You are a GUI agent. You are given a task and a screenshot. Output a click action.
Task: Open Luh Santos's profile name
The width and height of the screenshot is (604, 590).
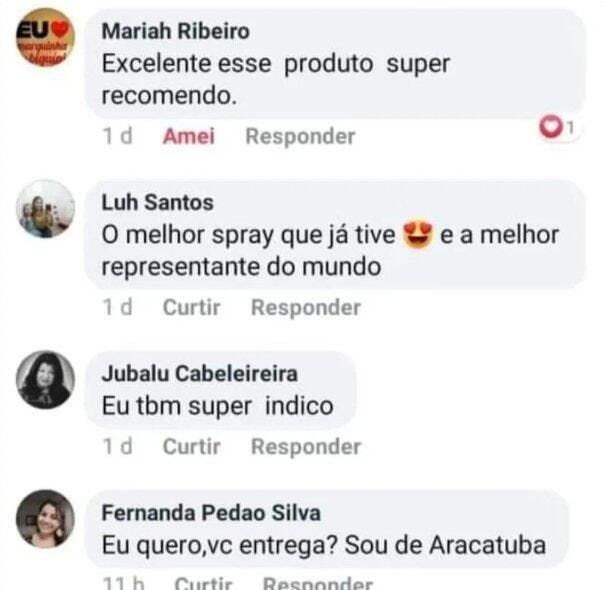click(158, 202)
